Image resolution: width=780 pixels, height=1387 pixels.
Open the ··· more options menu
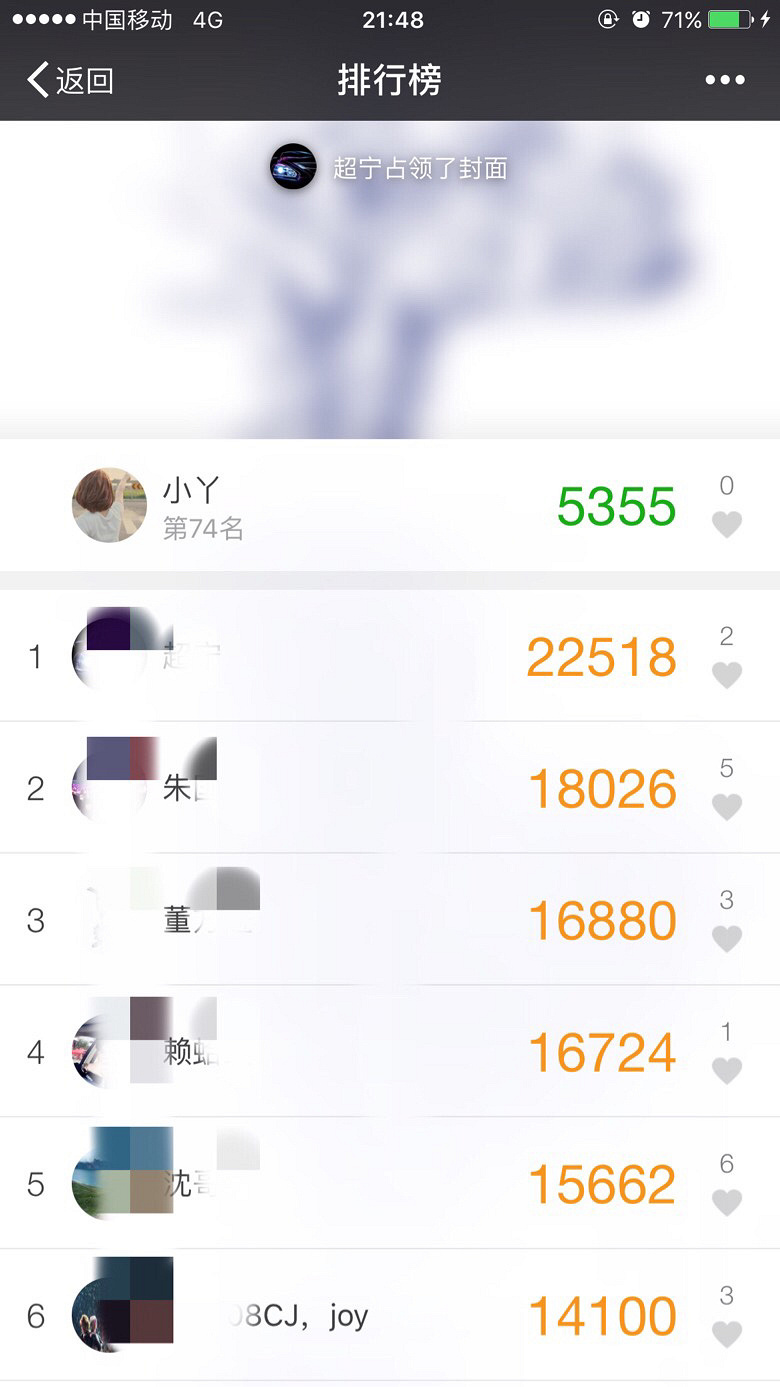[724, 79]
